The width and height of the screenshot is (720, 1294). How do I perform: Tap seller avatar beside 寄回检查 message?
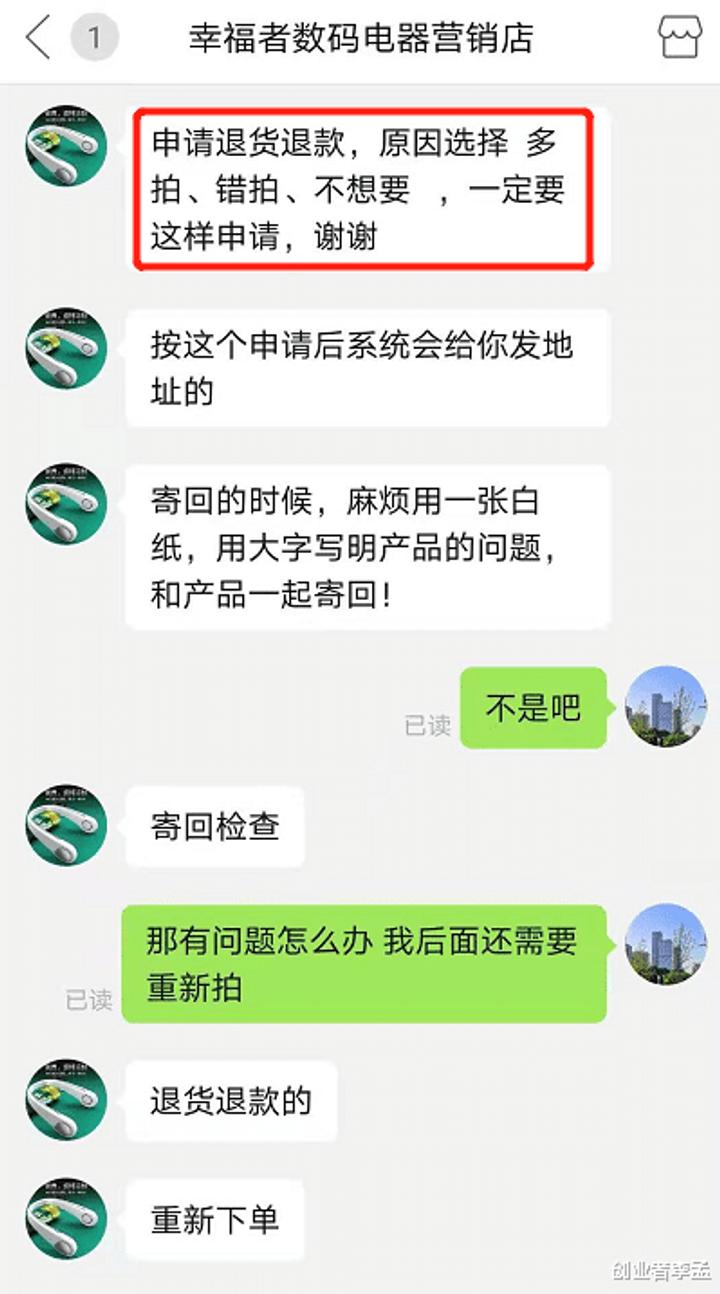pos(66,825)
